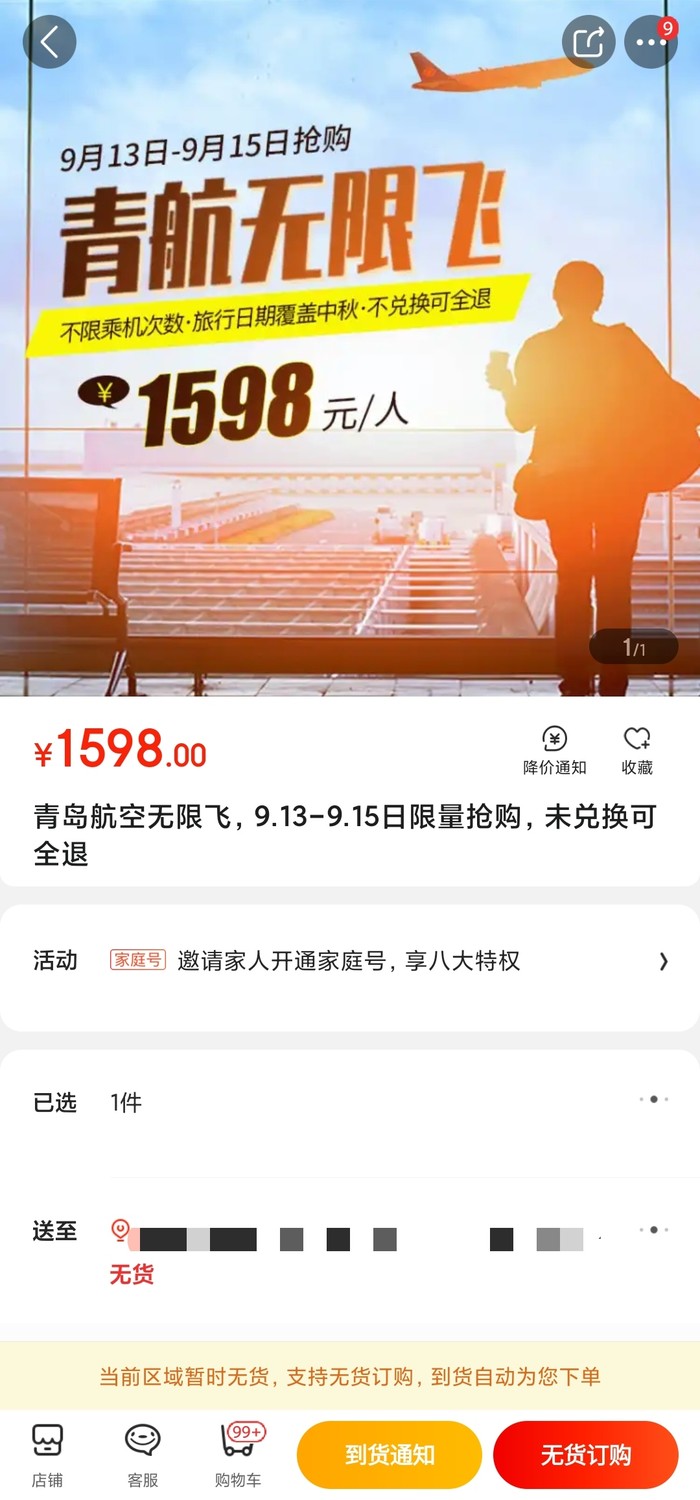Open the 已选 1件 selection options
The width and height of the screenshot is (700, 1500).
click(x=350, y=1102)
